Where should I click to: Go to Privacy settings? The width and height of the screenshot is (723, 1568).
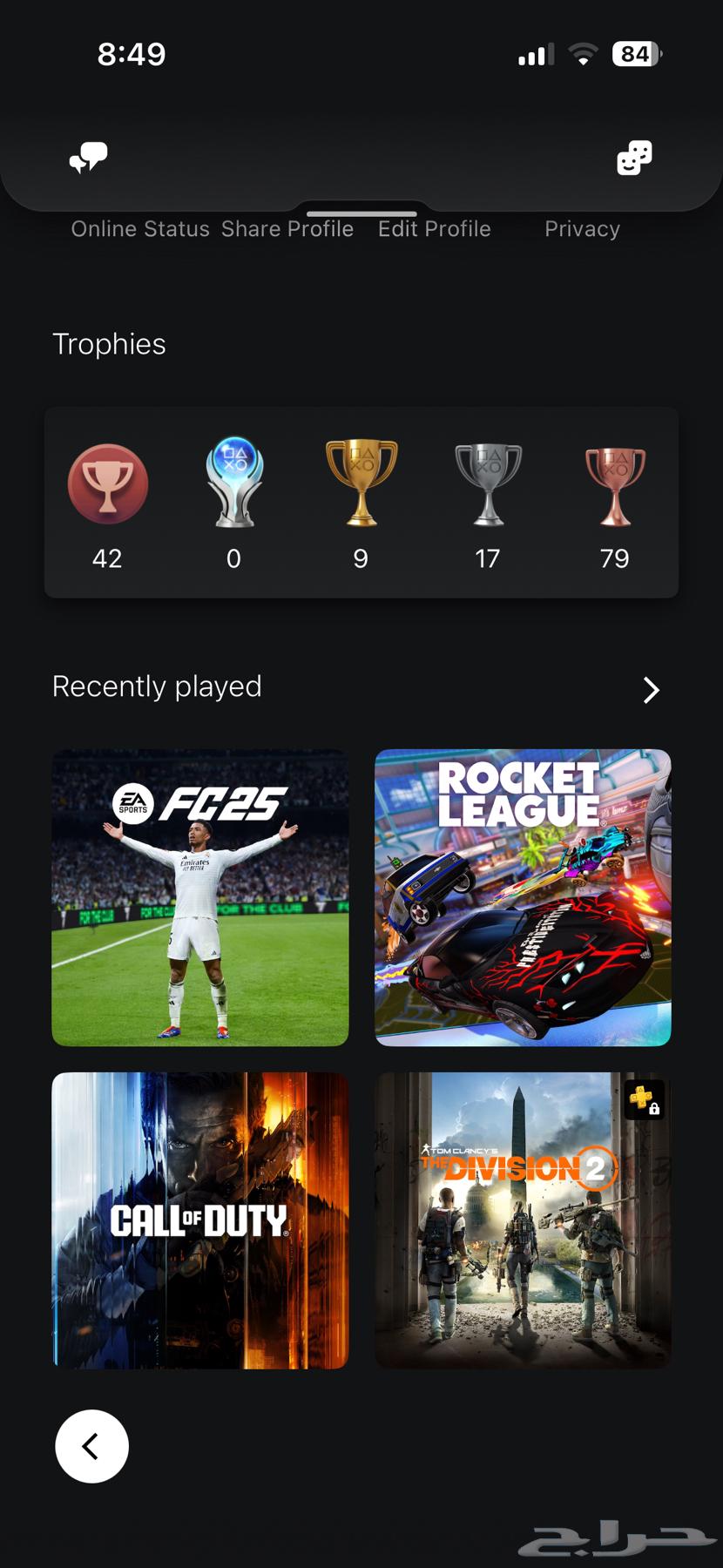coord(582,229)
